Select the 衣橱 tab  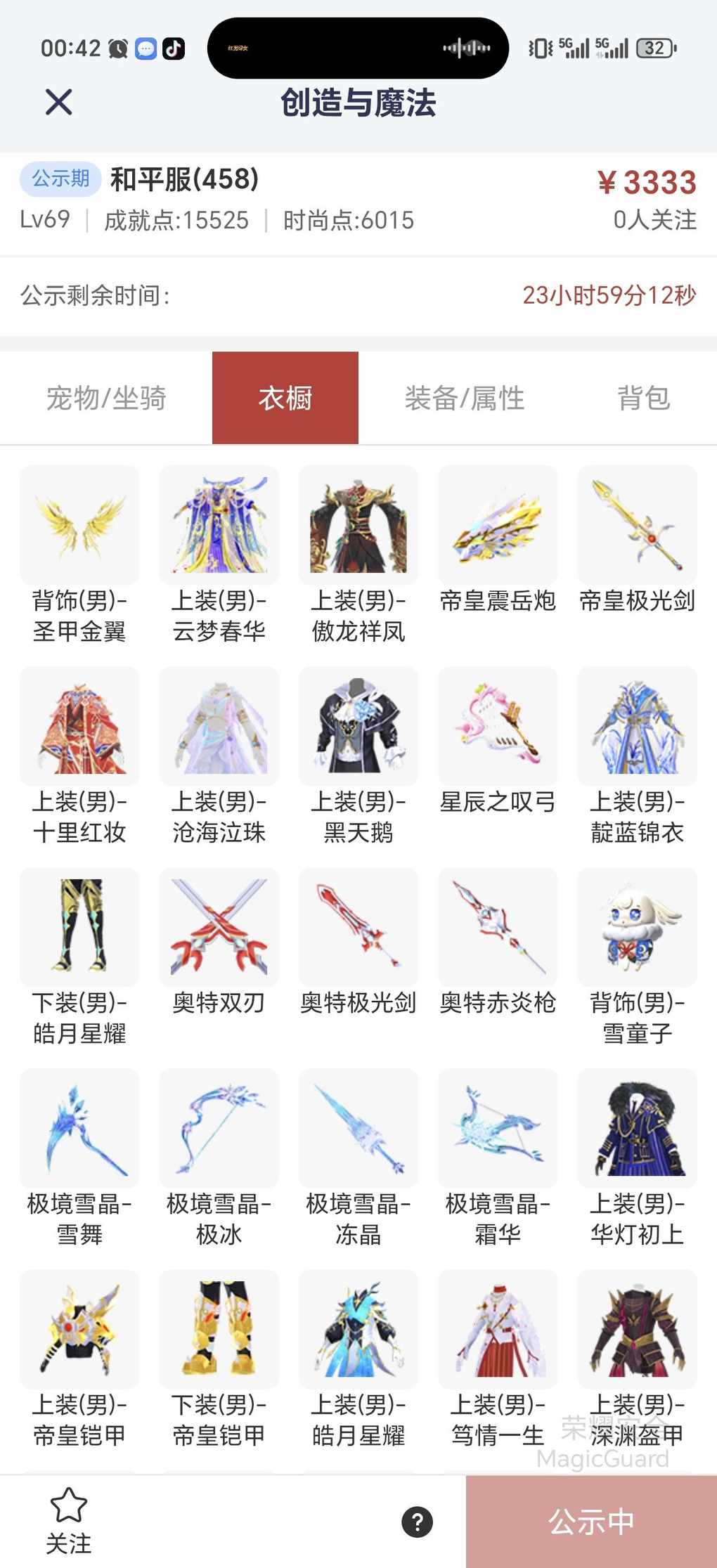click(x=285, y=399)
